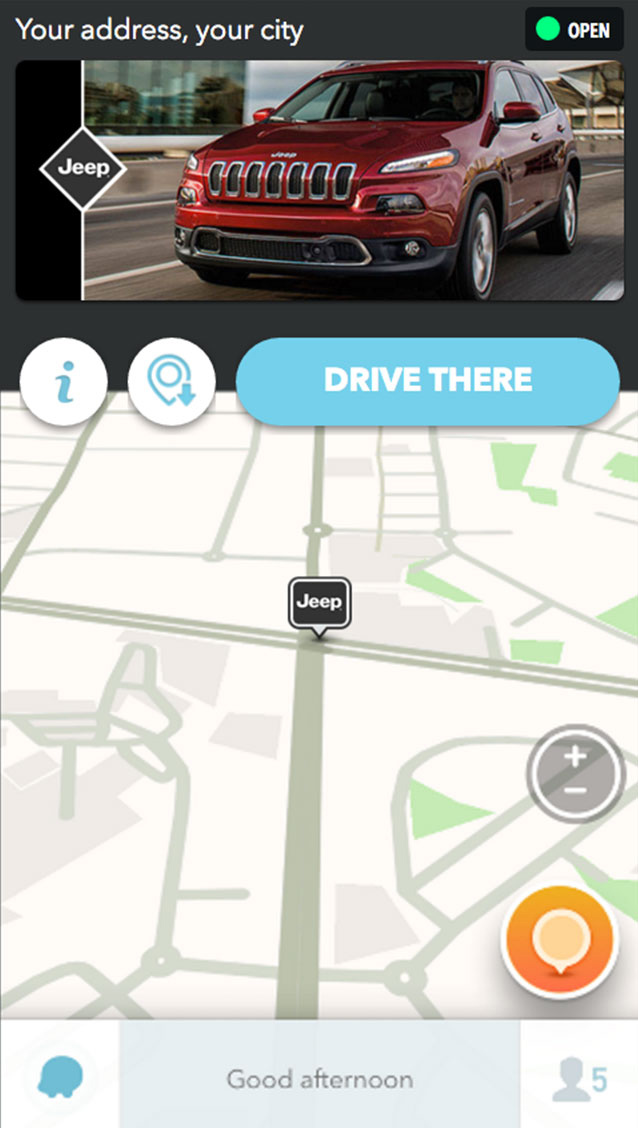Open the info button

(x=64, y=382)
